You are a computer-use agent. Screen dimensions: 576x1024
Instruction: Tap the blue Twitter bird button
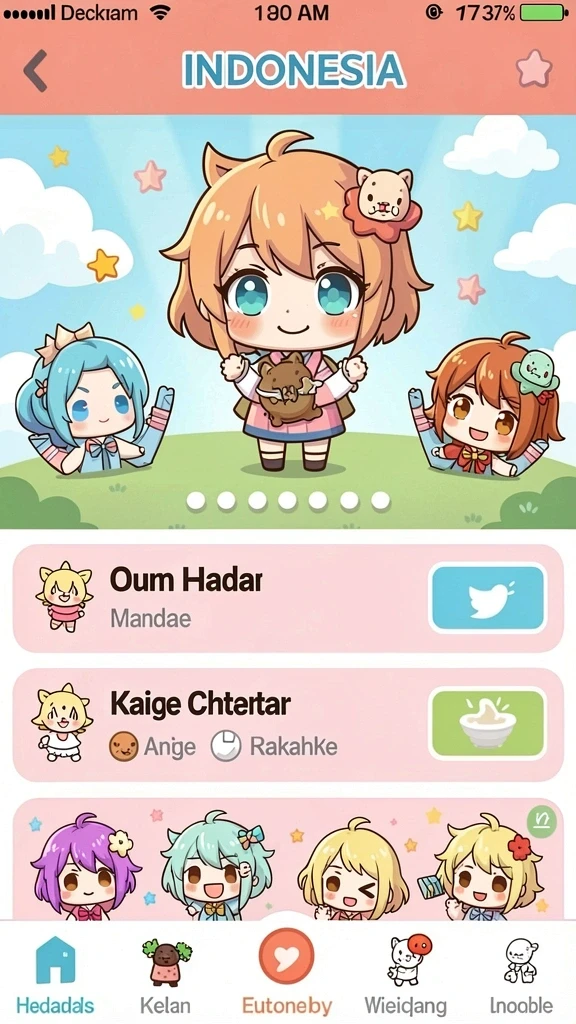click(x=488, y=598)
